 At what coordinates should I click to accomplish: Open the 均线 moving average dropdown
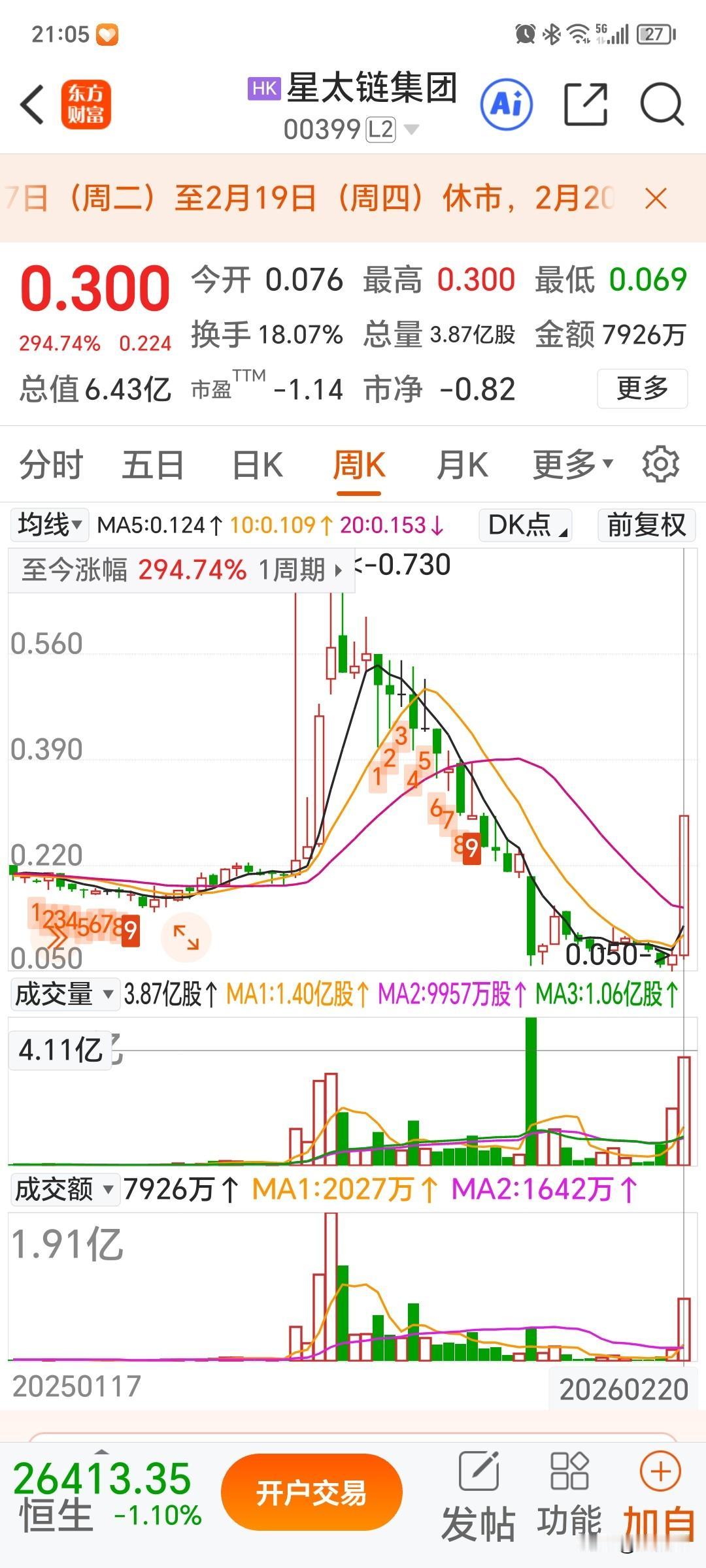tap(48, 525)
